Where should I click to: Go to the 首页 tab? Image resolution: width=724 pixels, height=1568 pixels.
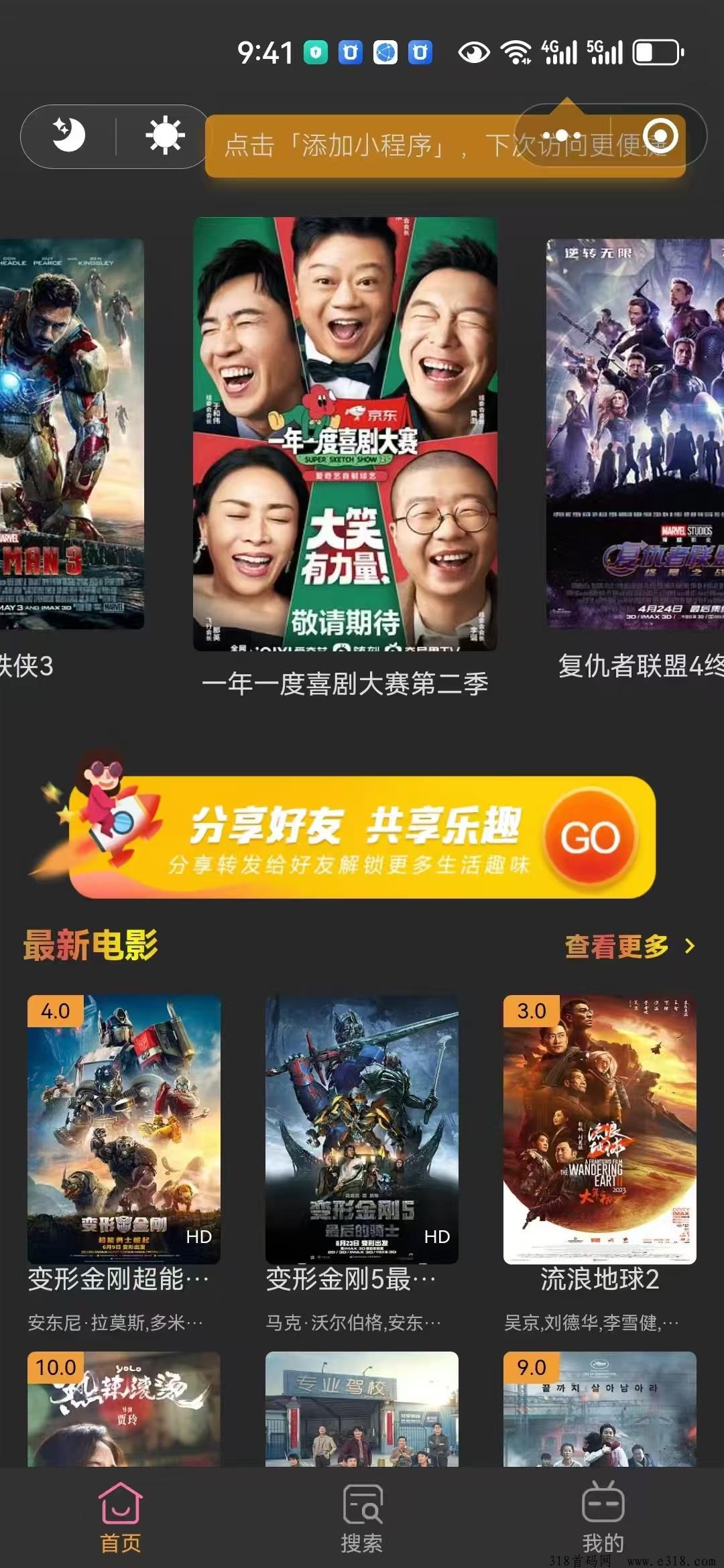(x=121, y=1518)
